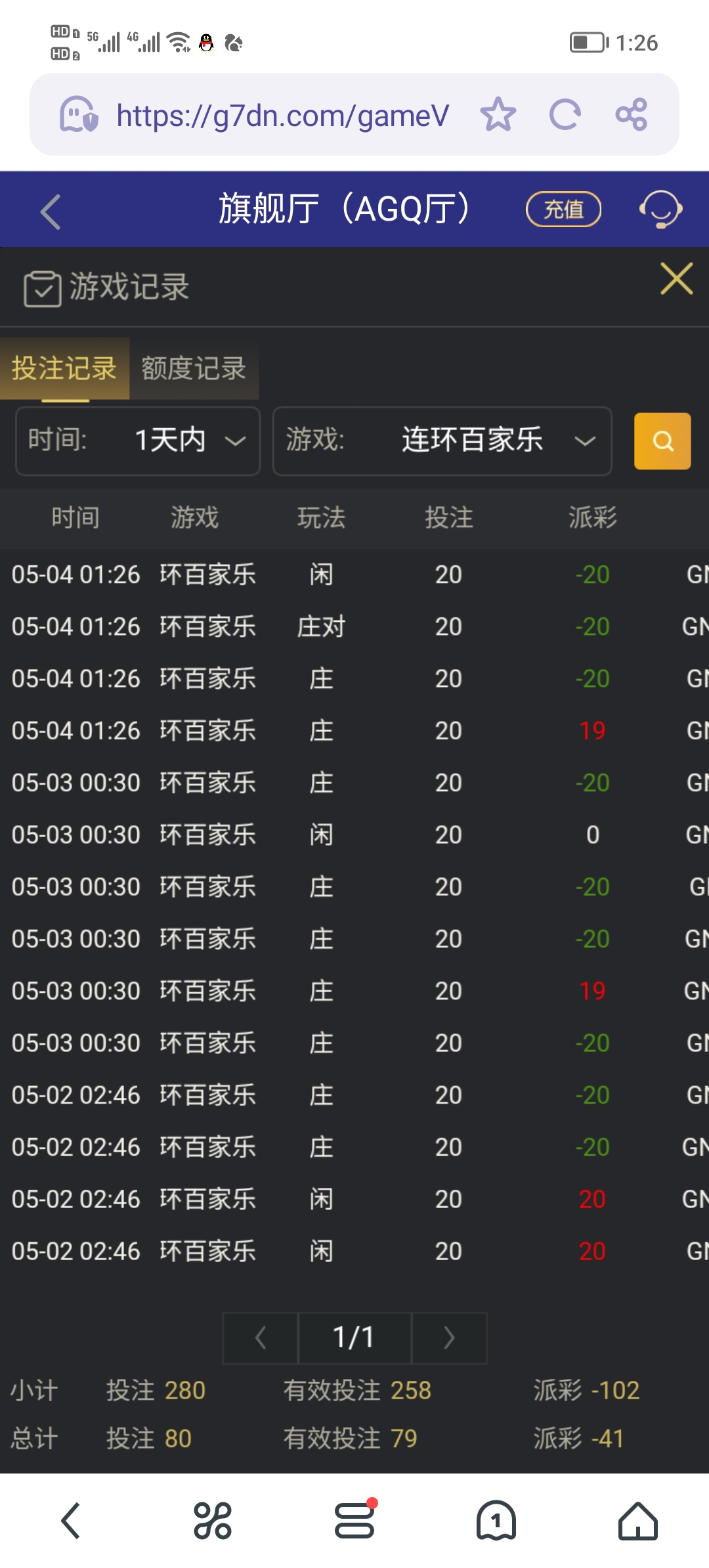Navigate back with the browser bottom arrow
709x1568 pixels.
(71, 1520)
